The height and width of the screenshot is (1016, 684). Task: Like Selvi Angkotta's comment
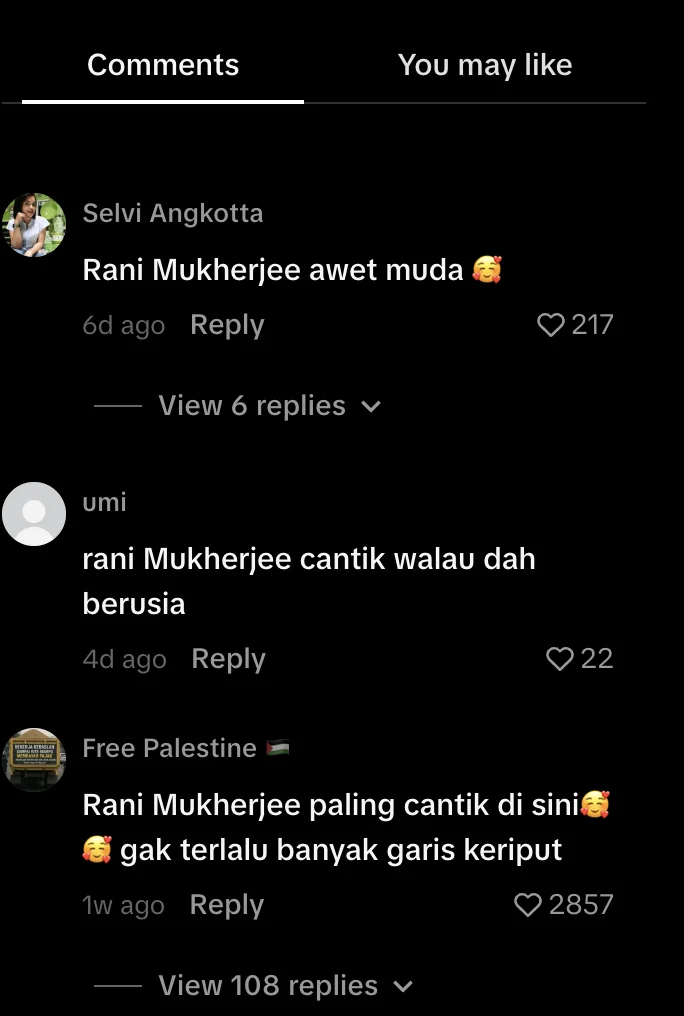coord(551,325)
